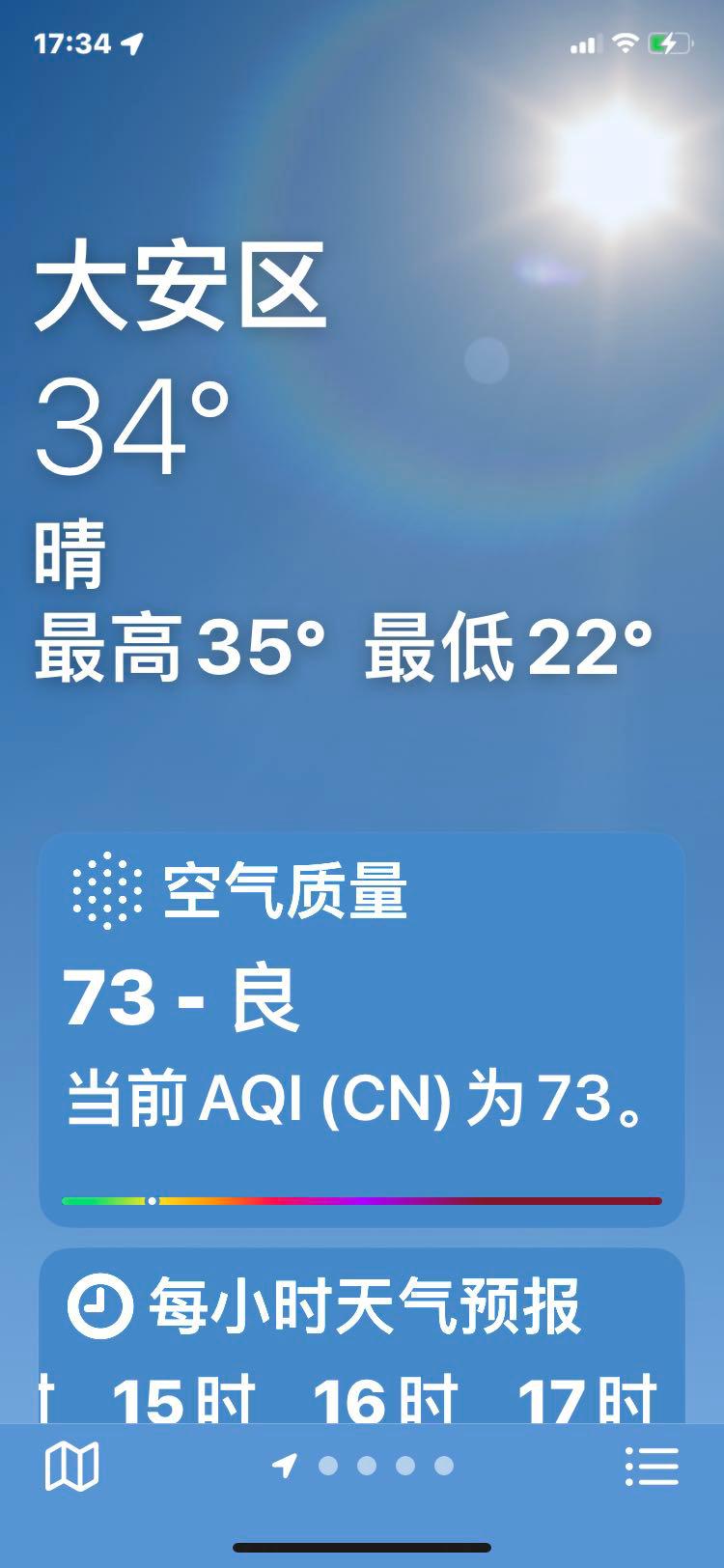Open the 每小时天气预报 hourly forecast card

coord(362,1335)
